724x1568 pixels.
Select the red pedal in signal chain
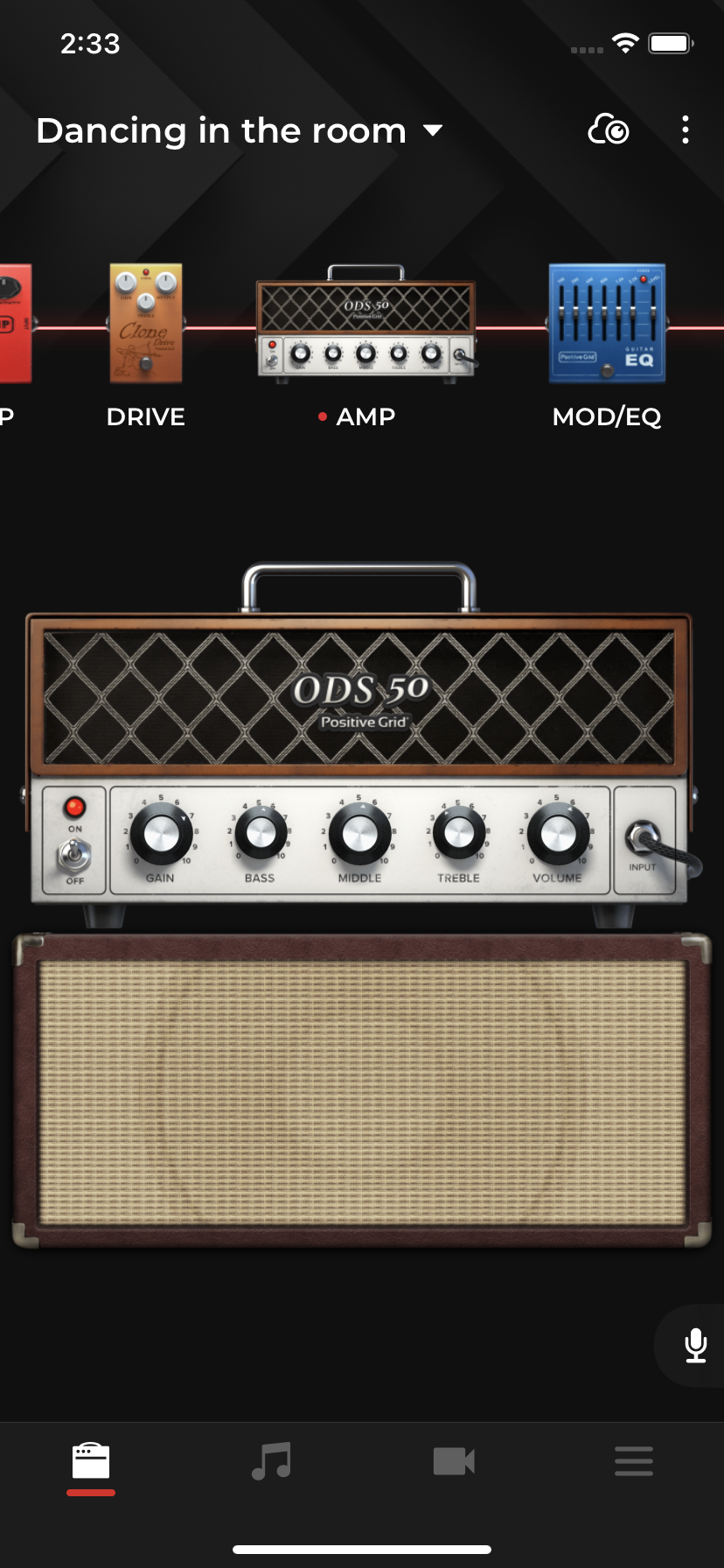(13, 325)
